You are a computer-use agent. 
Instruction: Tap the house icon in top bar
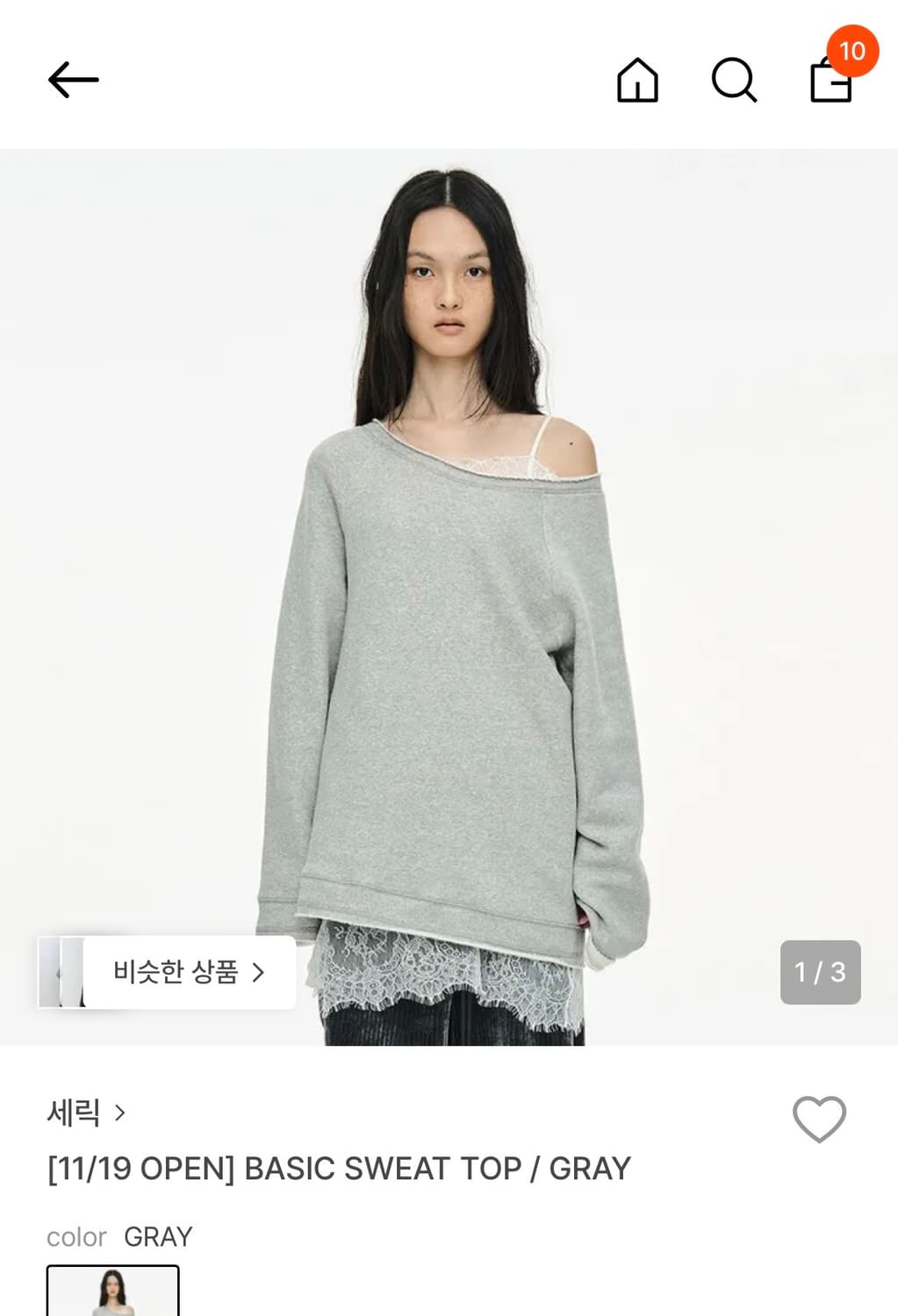(x=638, y=81)
